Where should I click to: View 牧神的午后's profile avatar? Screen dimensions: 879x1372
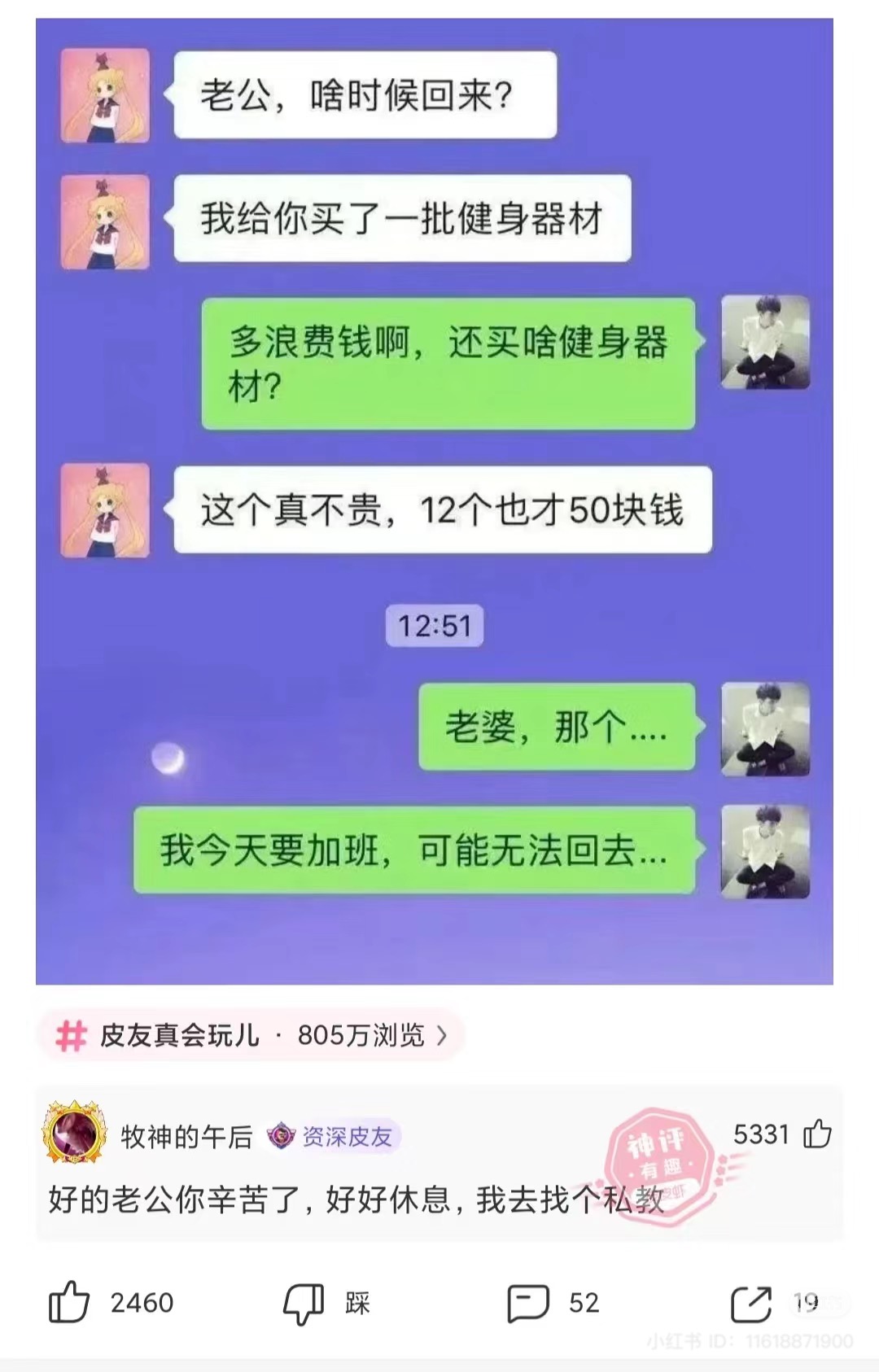[74, 1134]
